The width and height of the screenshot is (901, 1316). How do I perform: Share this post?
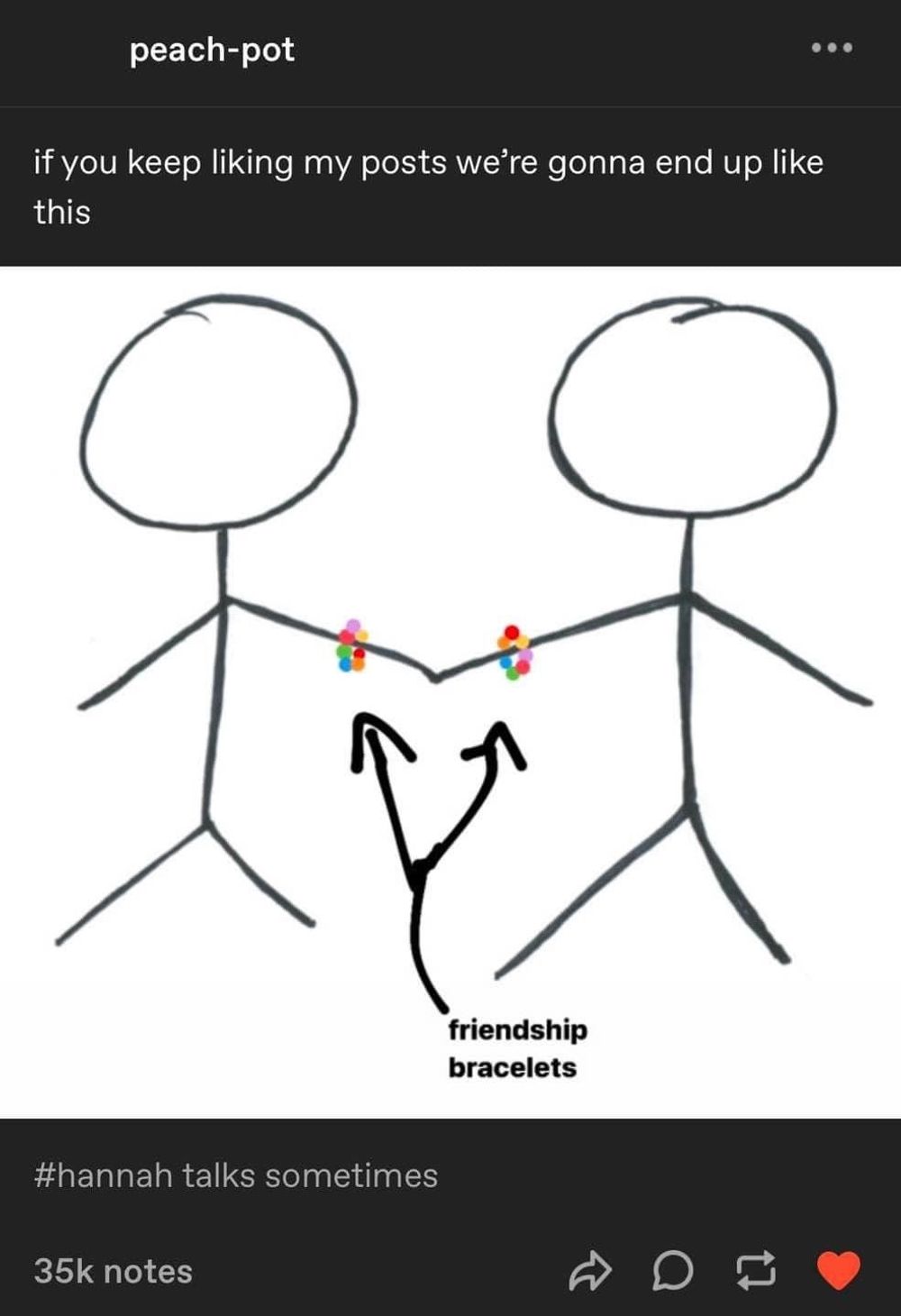click(x=590, y=1271)
